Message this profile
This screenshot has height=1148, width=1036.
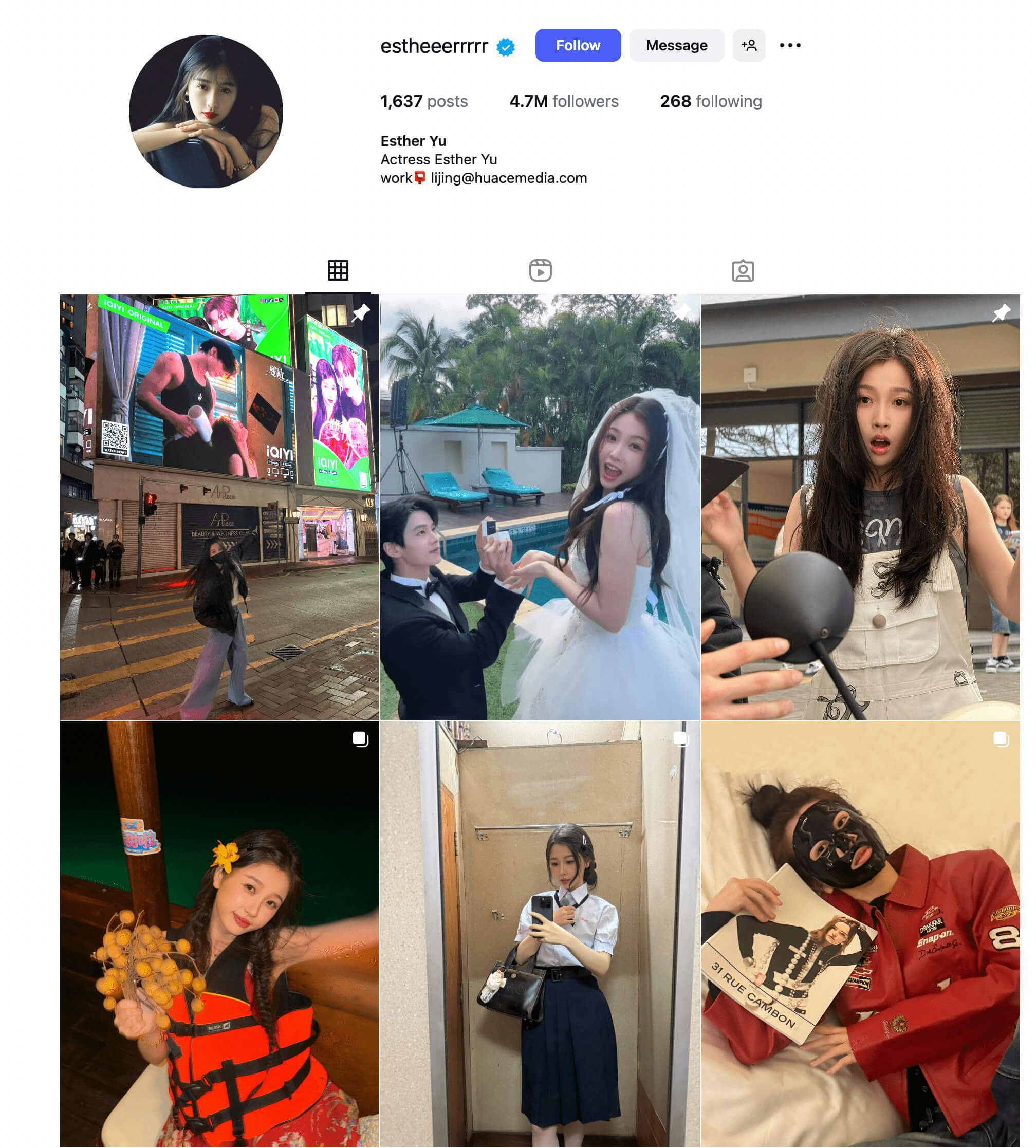[676, 46]
